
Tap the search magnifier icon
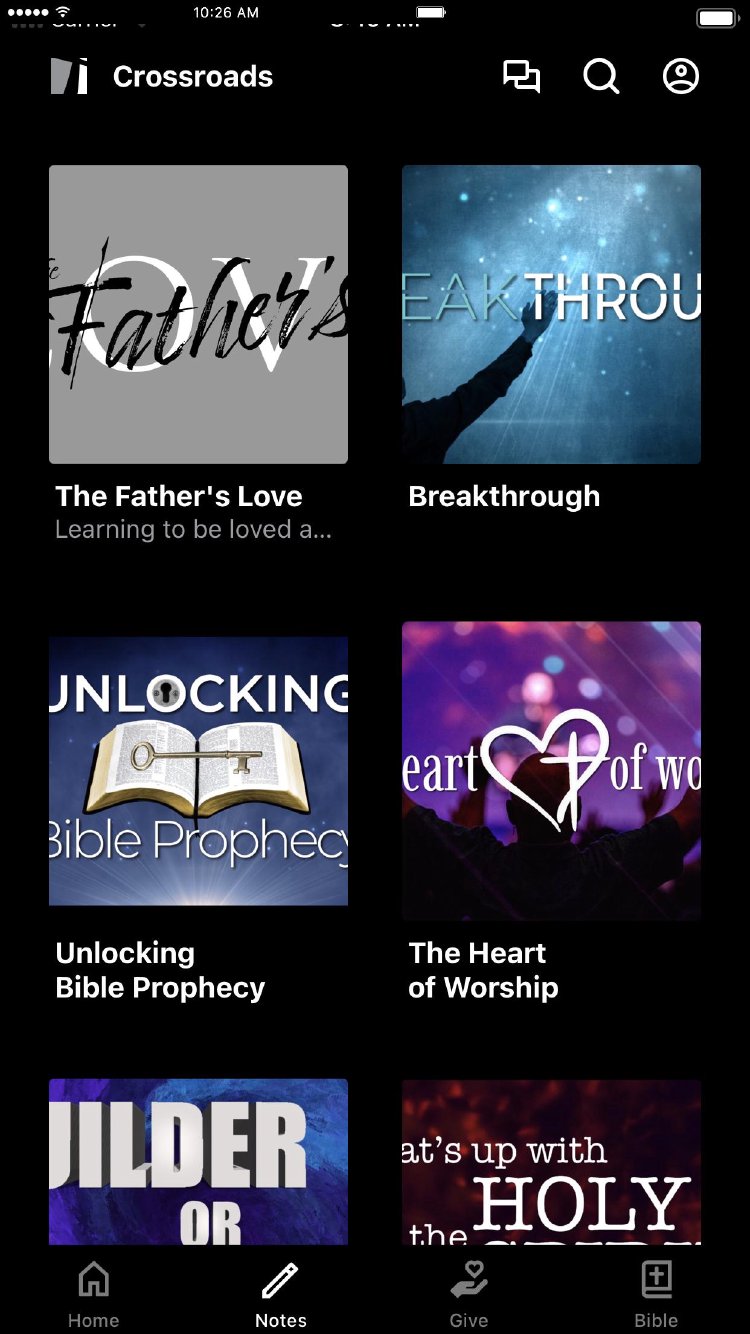tap(601, 77)
